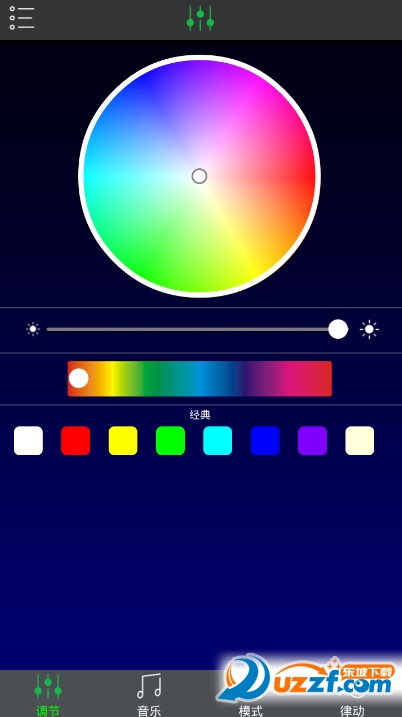Viewport: 402px width, 717px height.
Task: Select the purple color swatch
Action: pos(312,440)
